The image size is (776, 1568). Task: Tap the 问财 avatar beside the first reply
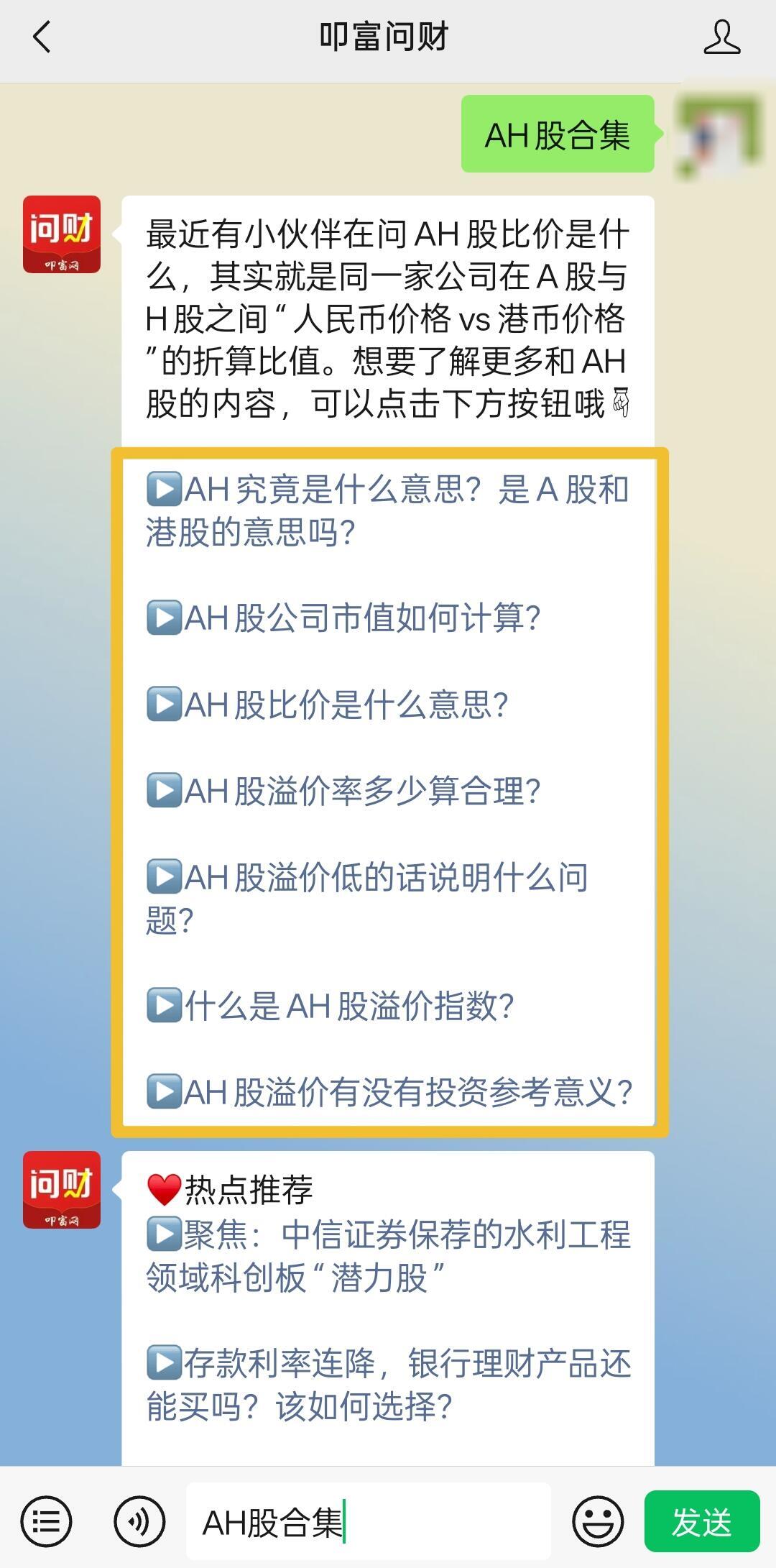click(62, 234)
